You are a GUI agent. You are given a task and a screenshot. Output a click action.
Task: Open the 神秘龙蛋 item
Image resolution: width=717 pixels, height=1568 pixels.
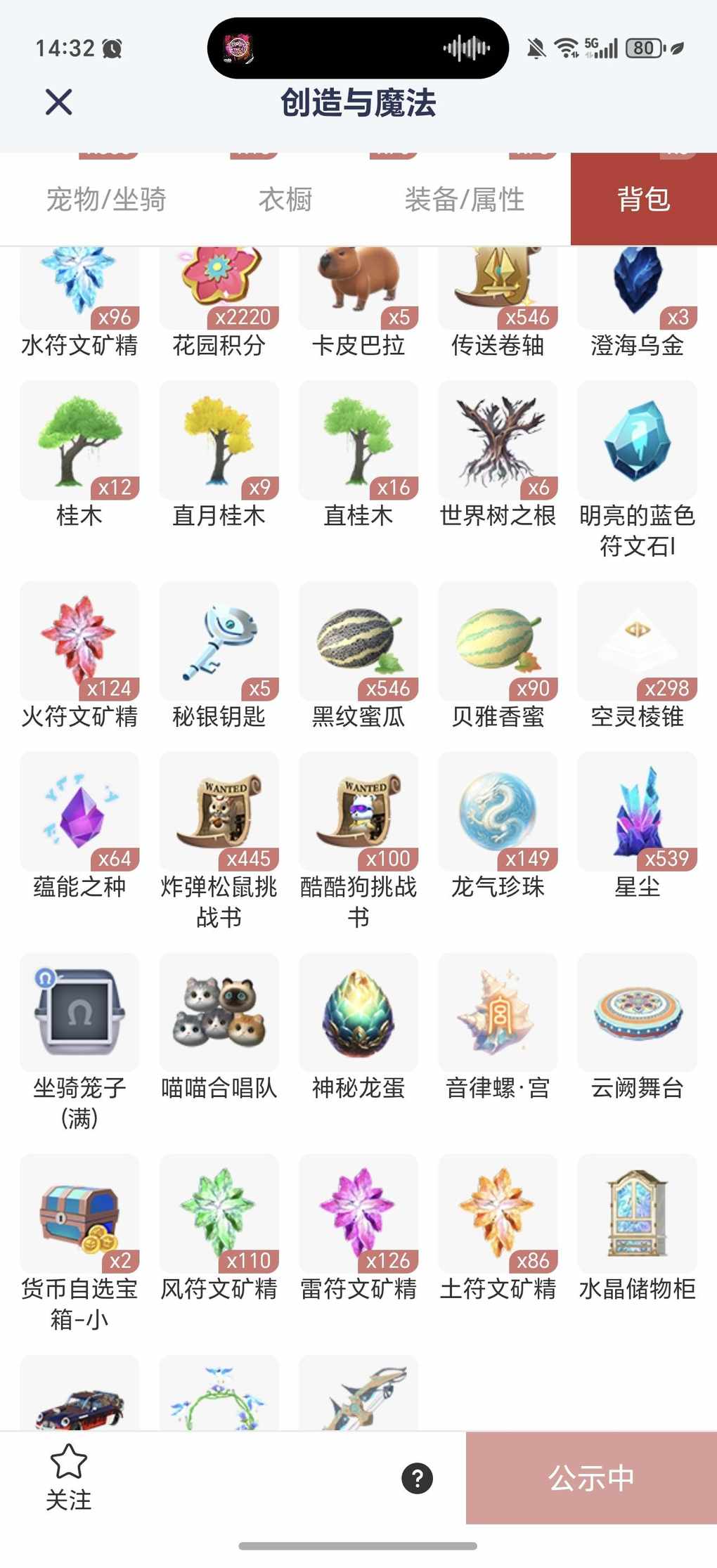pos(358,1013)
